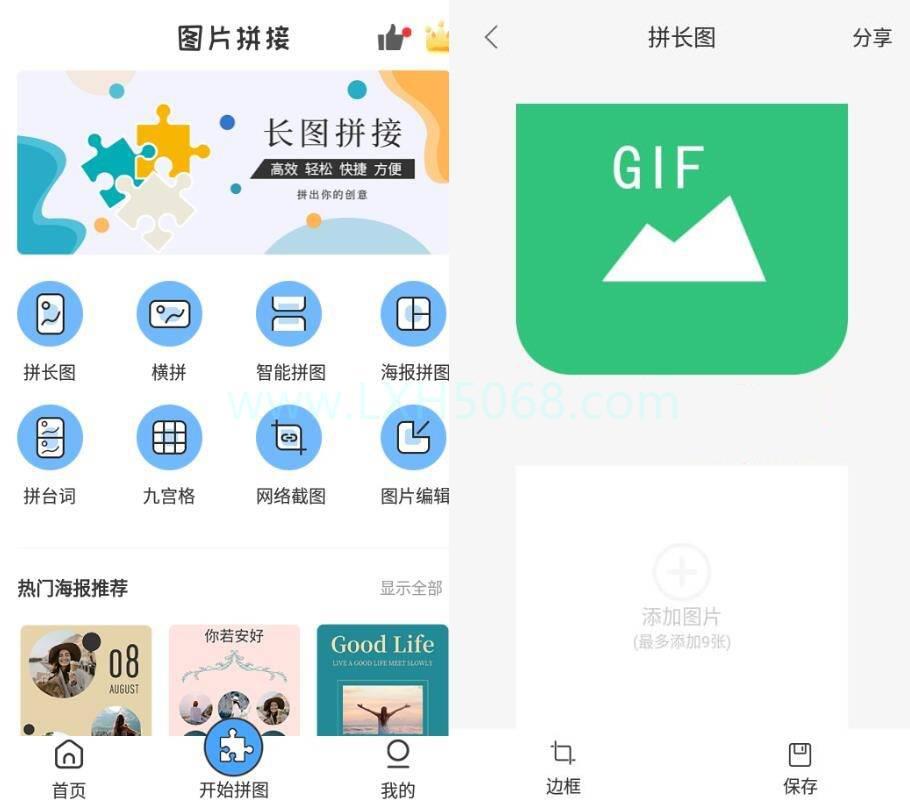Go back from the 拼长图 screen
The height and width of the screenshot is (808, 910).
click(x=491, y=38)
